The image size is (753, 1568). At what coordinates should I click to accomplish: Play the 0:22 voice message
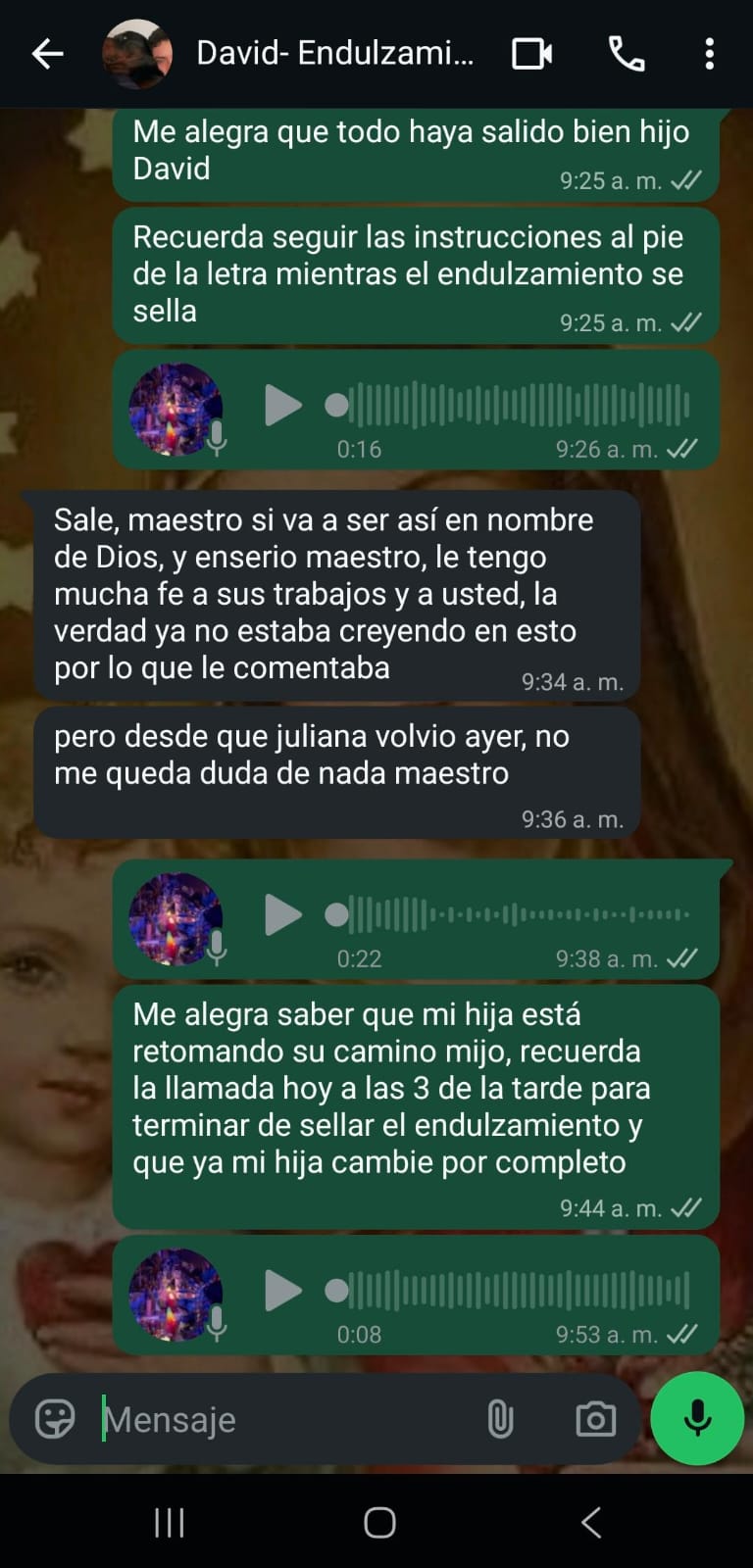coord(282,914)
